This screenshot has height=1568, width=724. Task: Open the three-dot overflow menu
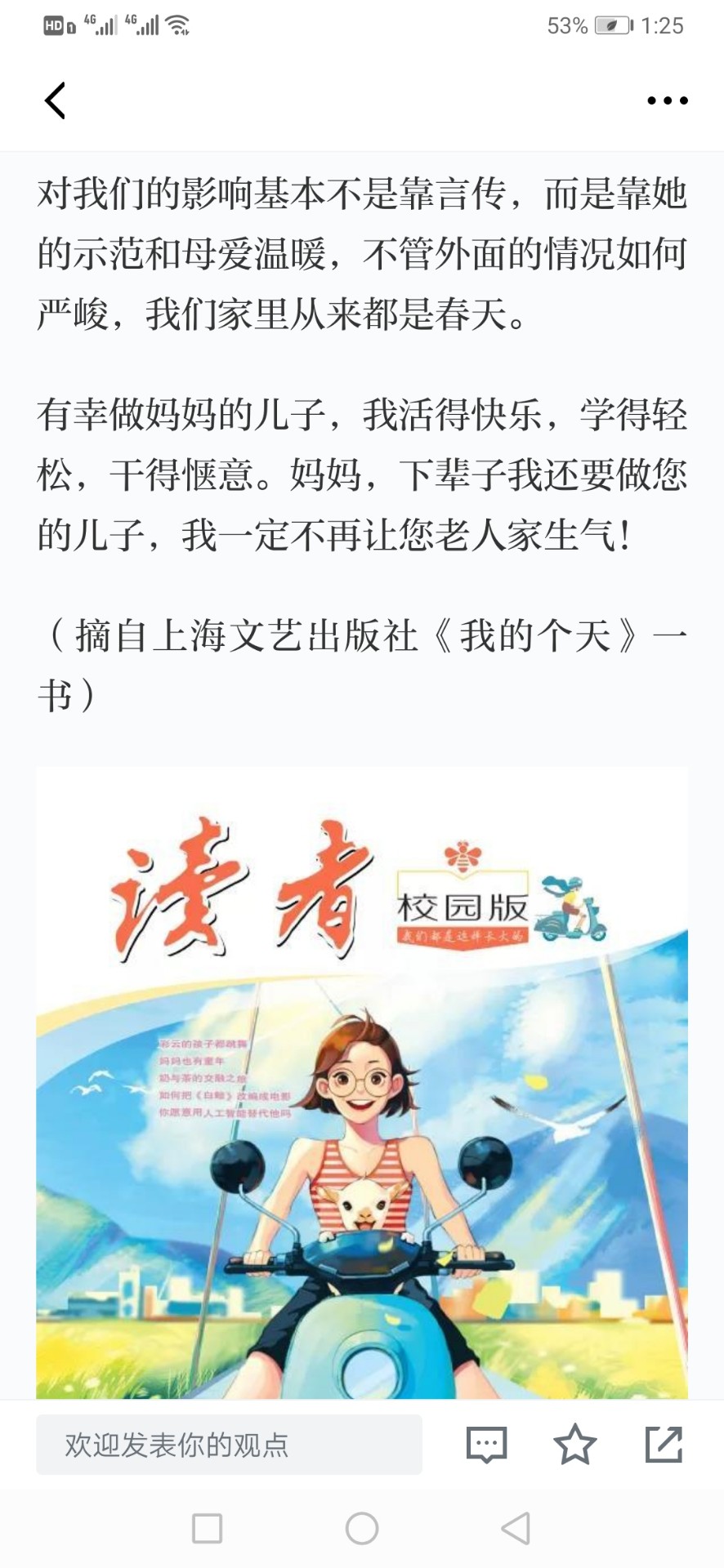coord(667,101)
